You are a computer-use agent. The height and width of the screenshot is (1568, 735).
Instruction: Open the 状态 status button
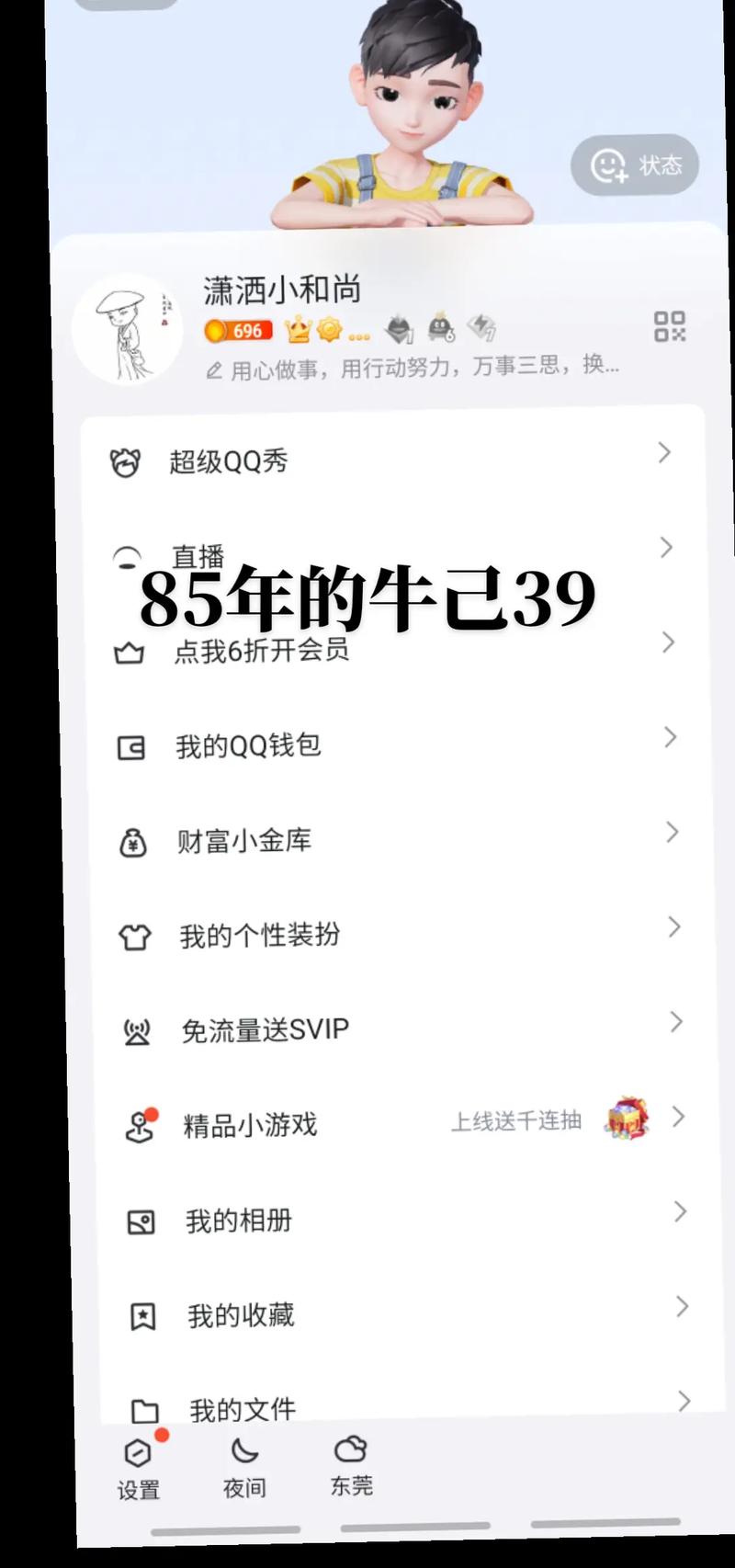(635, 165)
